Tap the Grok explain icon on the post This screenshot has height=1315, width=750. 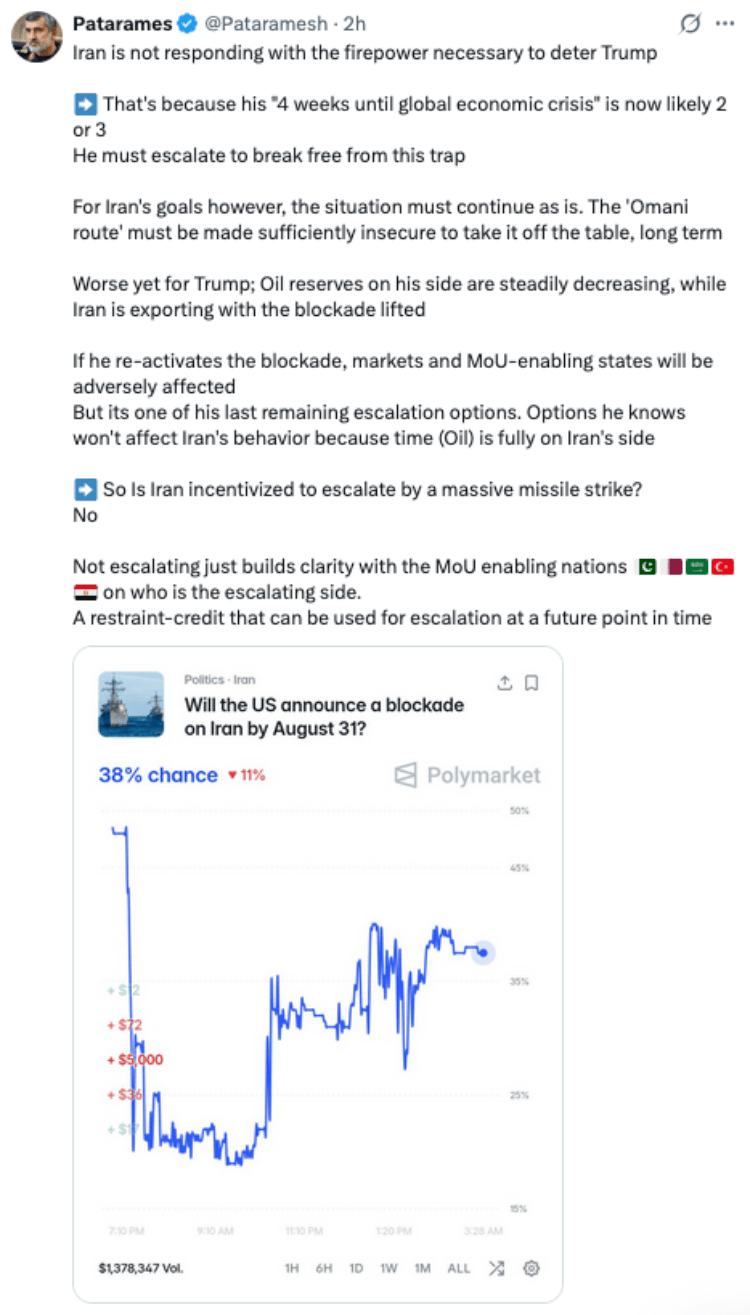click(x=689, y=23)
